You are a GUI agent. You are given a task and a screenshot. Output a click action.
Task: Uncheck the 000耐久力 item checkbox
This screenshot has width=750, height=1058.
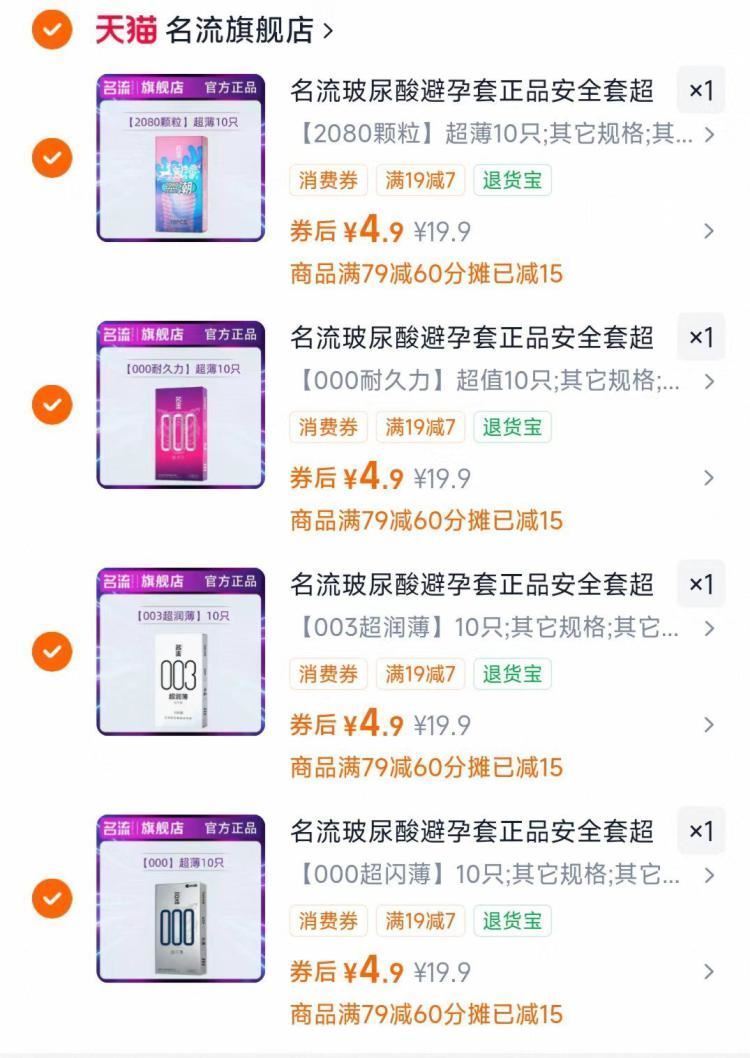pos(52,405)
